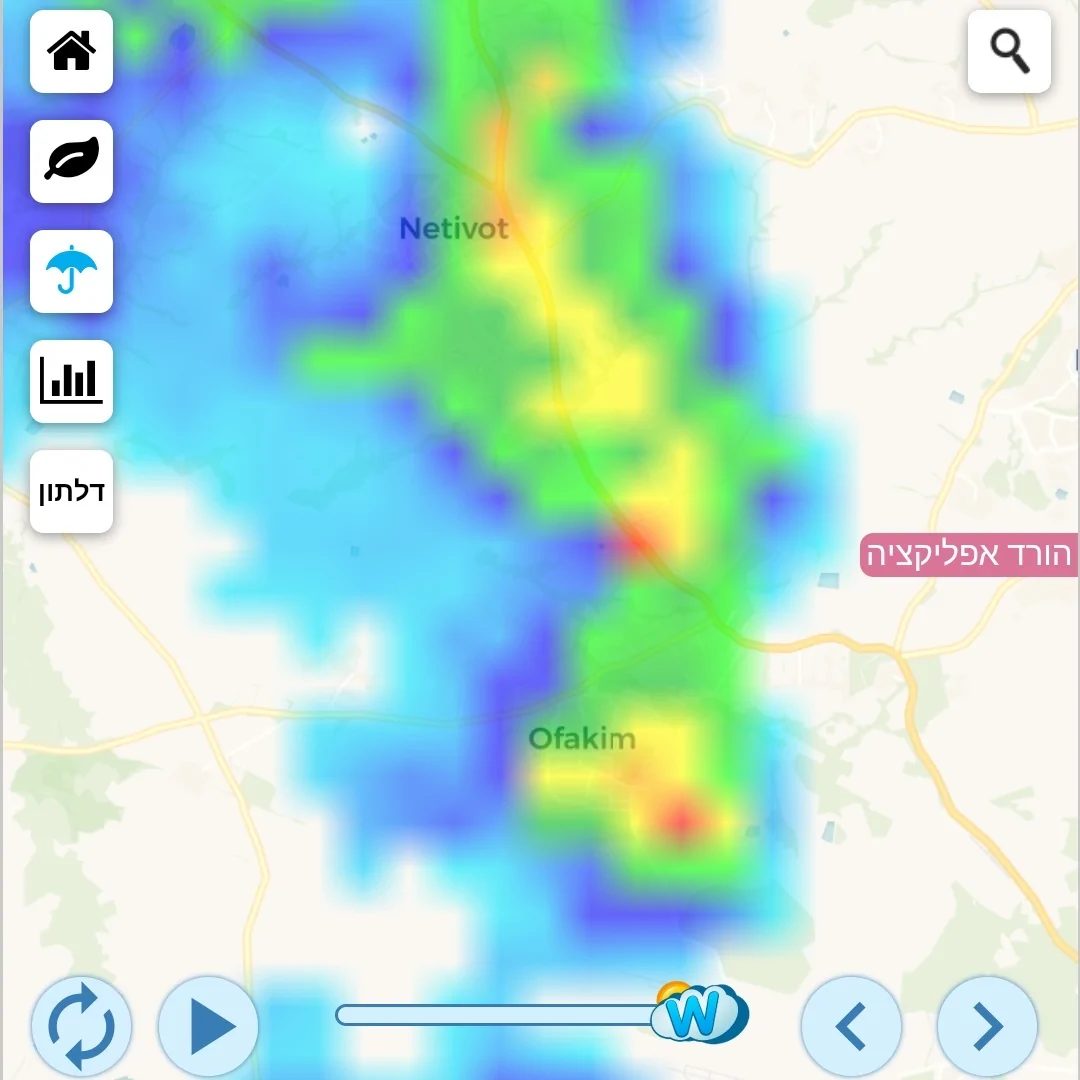The width and height of the screenshot is (1080, 1080).
Task: Go to the home screen button
Action: pyautogui.click(x=71, y=51)
